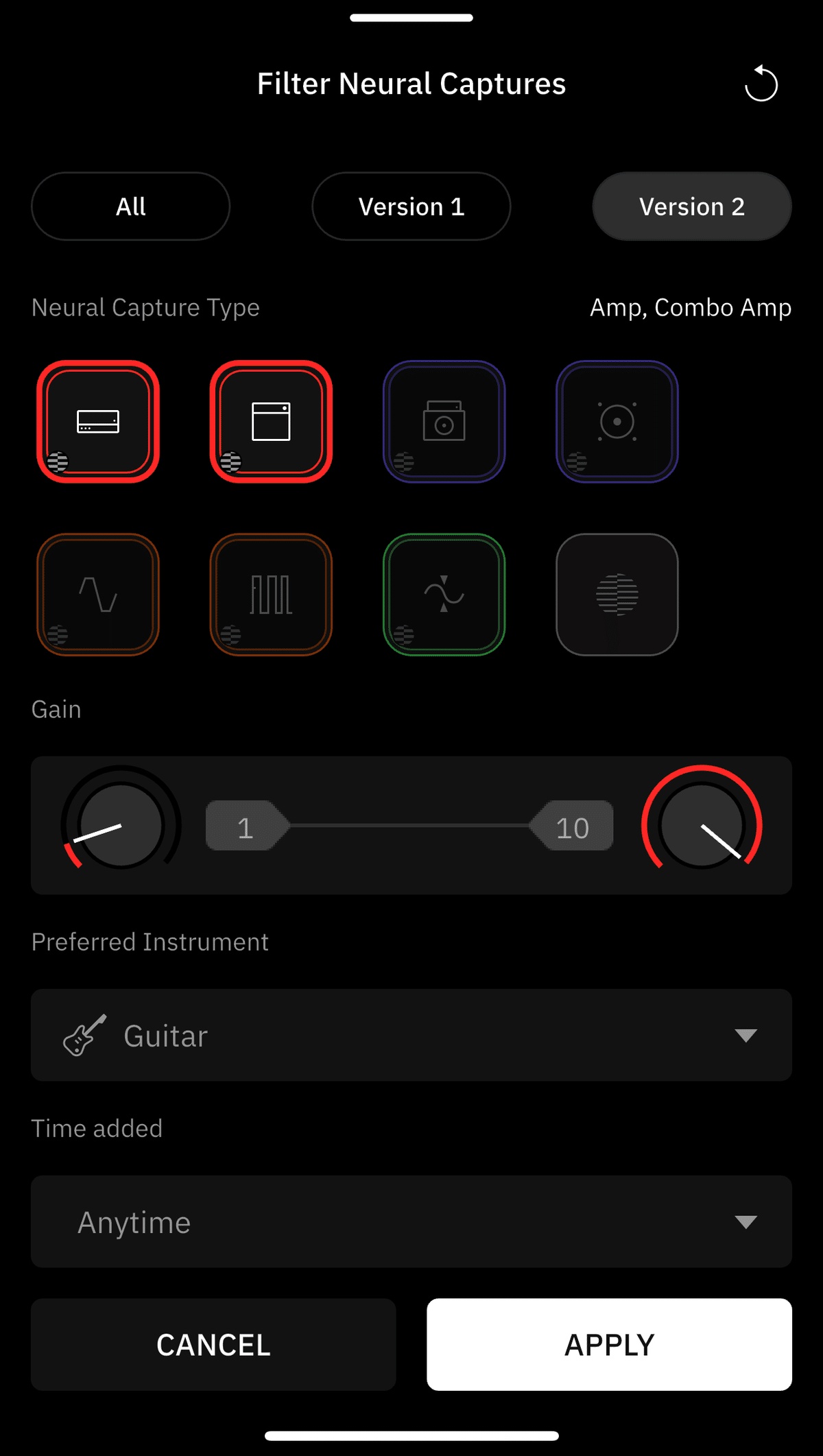Expand the Time added dropdown showing Anytime
This screenshot has width=823, height=1456.
click(x=411, y=1221)
